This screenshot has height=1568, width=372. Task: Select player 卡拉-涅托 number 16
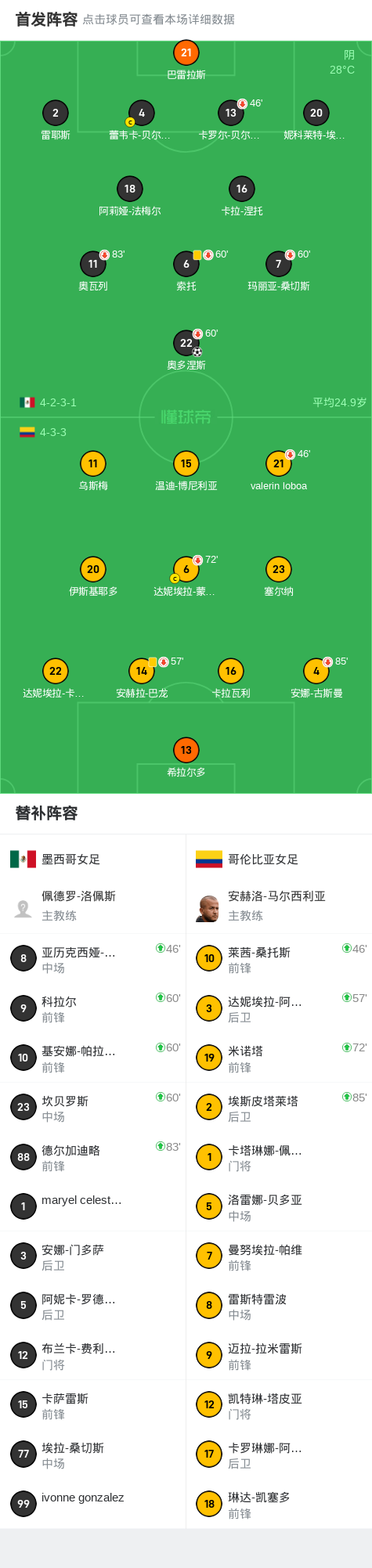pos(242,196)
